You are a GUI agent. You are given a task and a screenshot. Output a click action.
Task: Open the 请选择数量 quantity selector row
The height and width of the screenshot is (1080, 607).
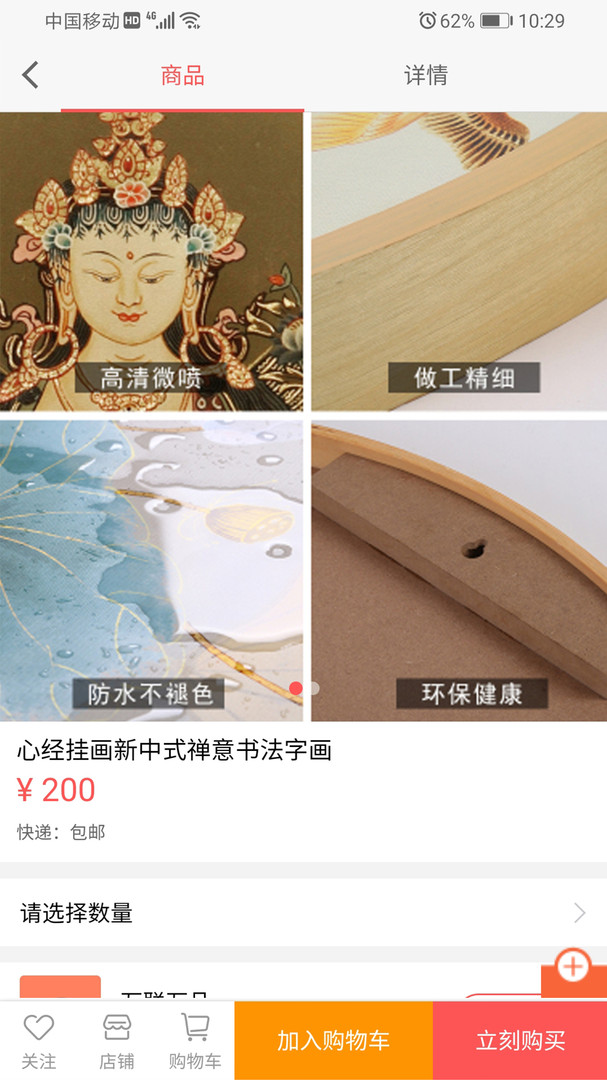point(303,913)
